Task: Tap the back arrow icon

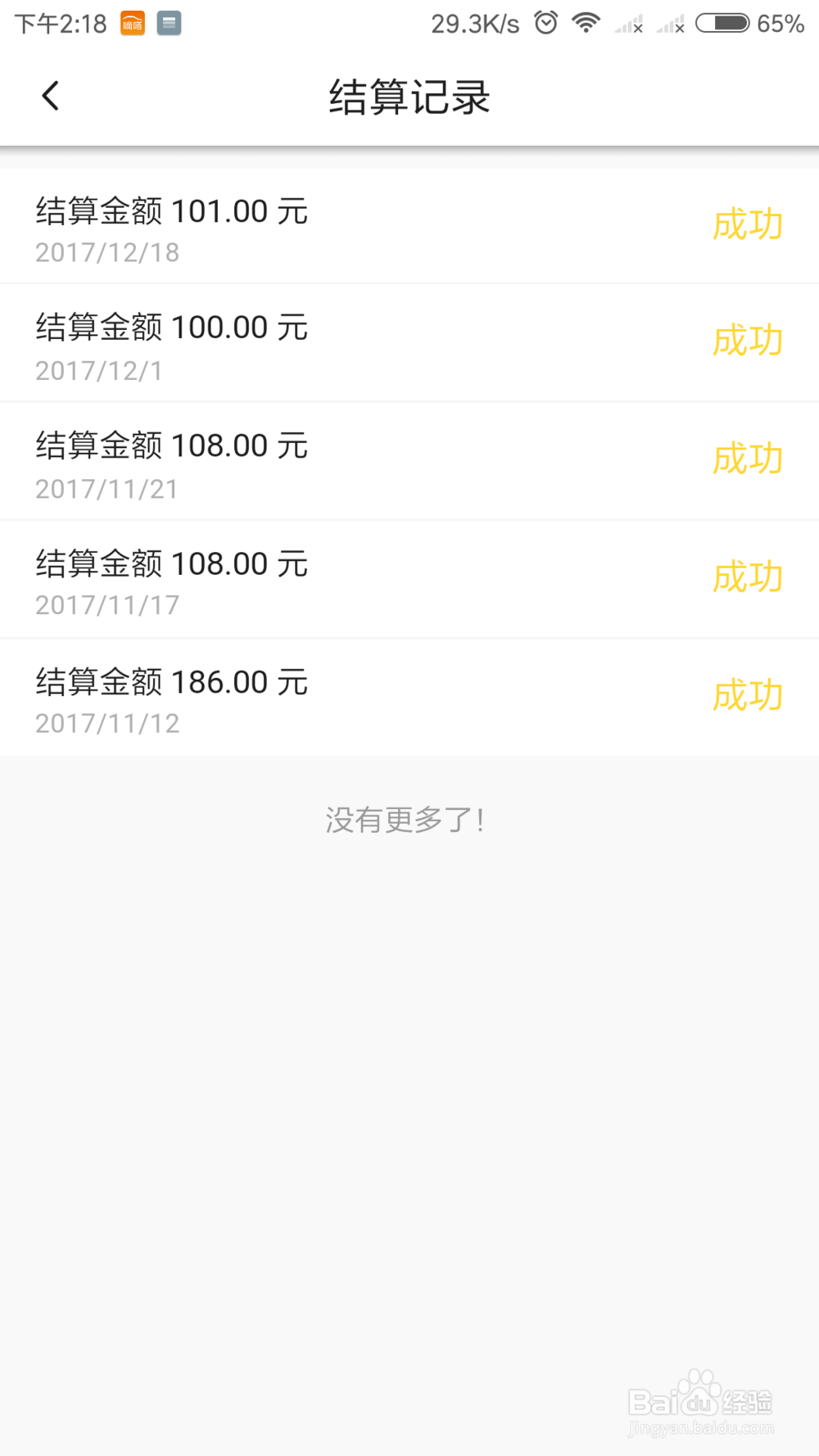Action: (x=51, y=95)
